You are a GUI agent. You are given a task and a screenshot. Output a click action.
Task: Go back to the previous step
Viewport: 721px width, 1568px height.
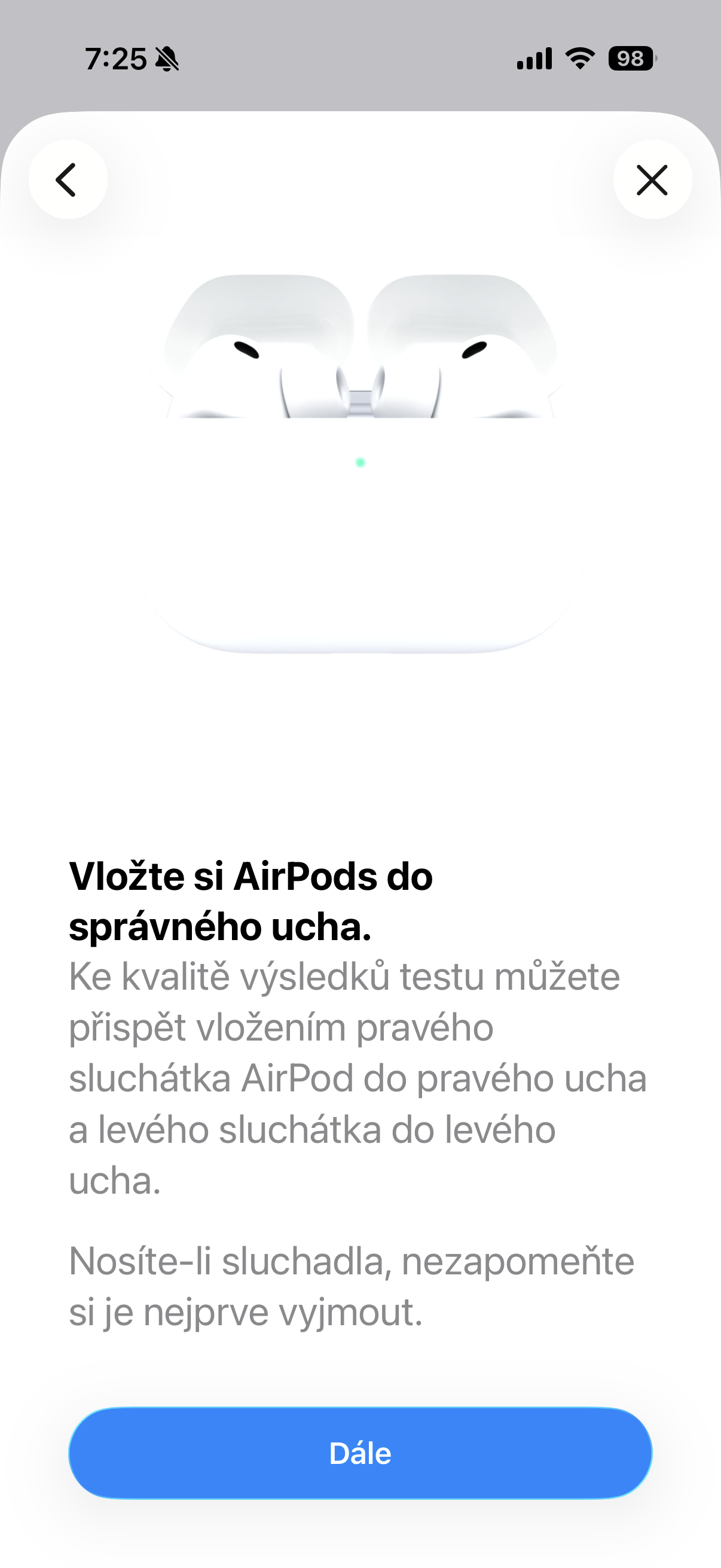pos(68,179)
